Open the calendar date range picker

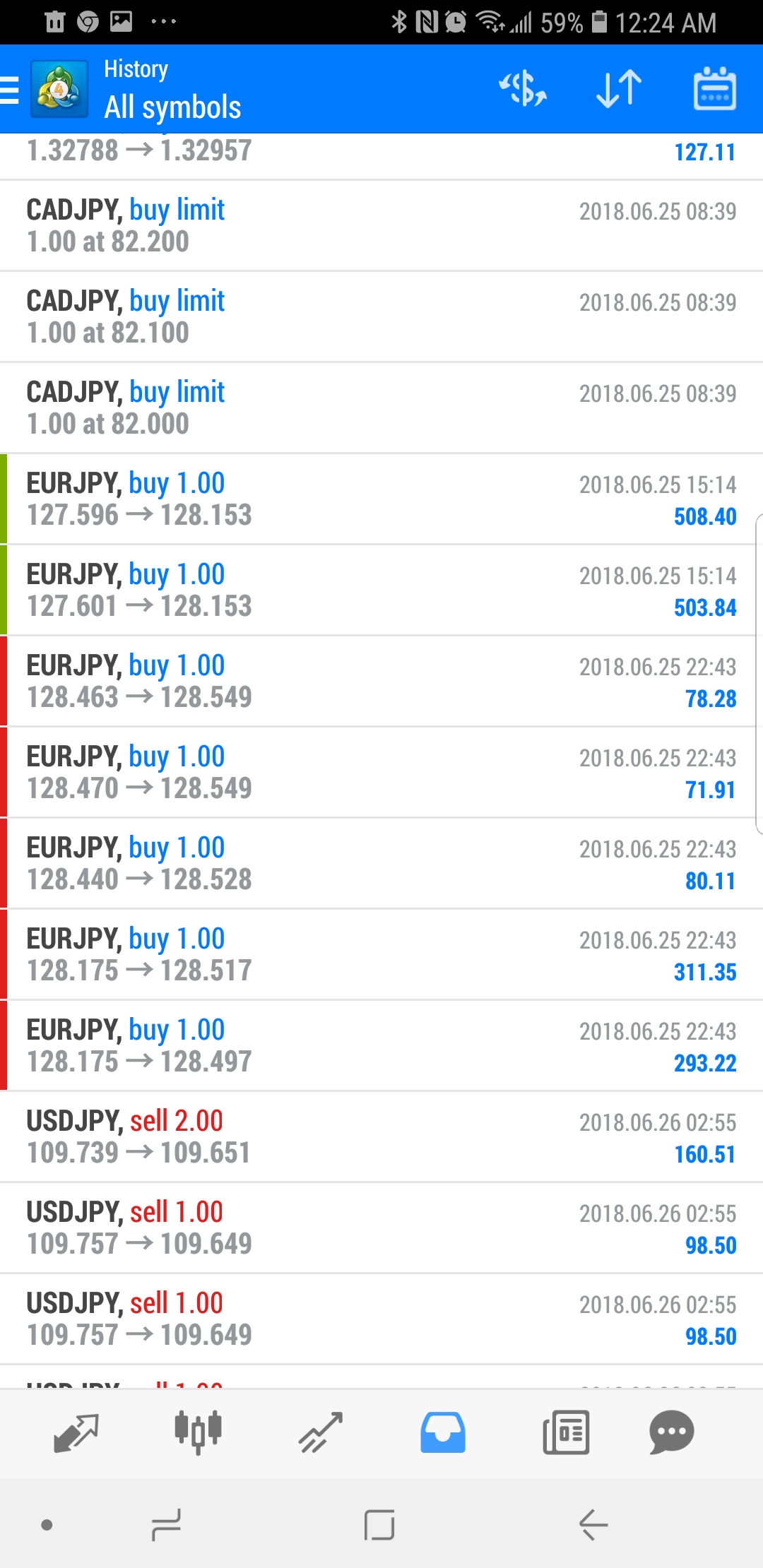click(x=715, y=89)
